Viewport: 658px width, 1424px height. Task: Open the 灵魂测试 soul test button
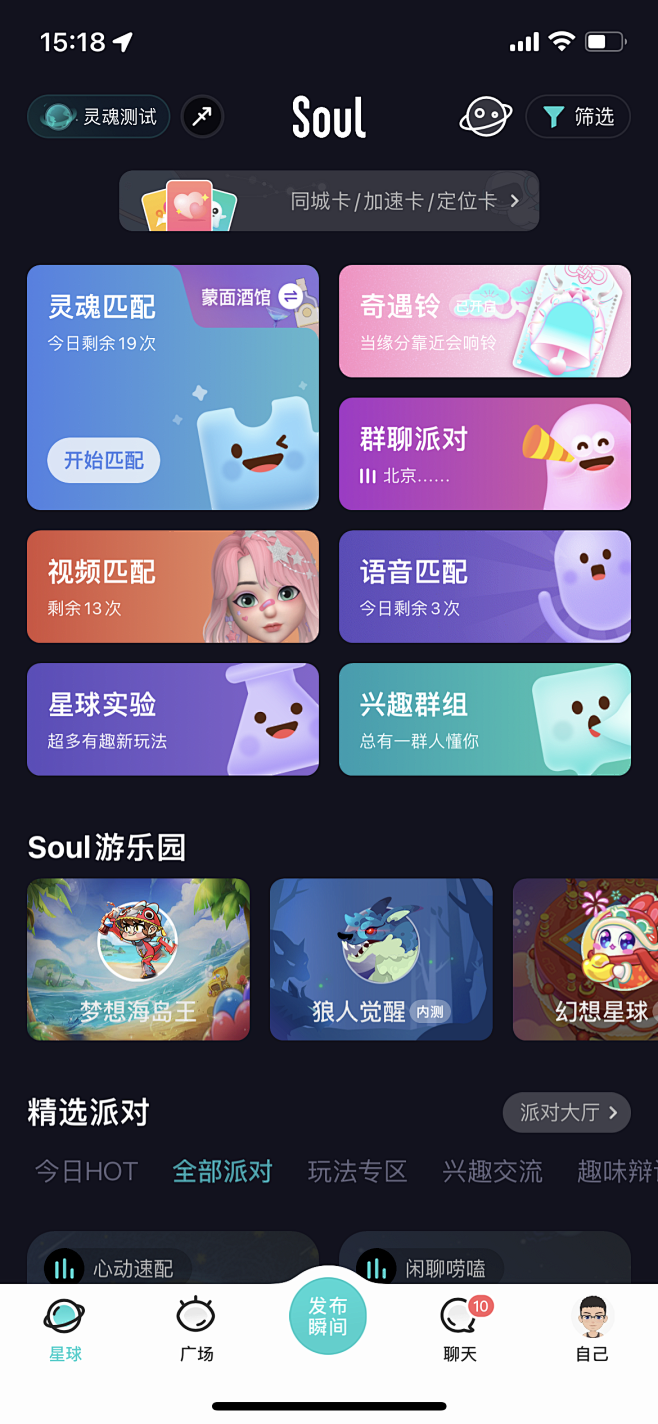point(99,117)
